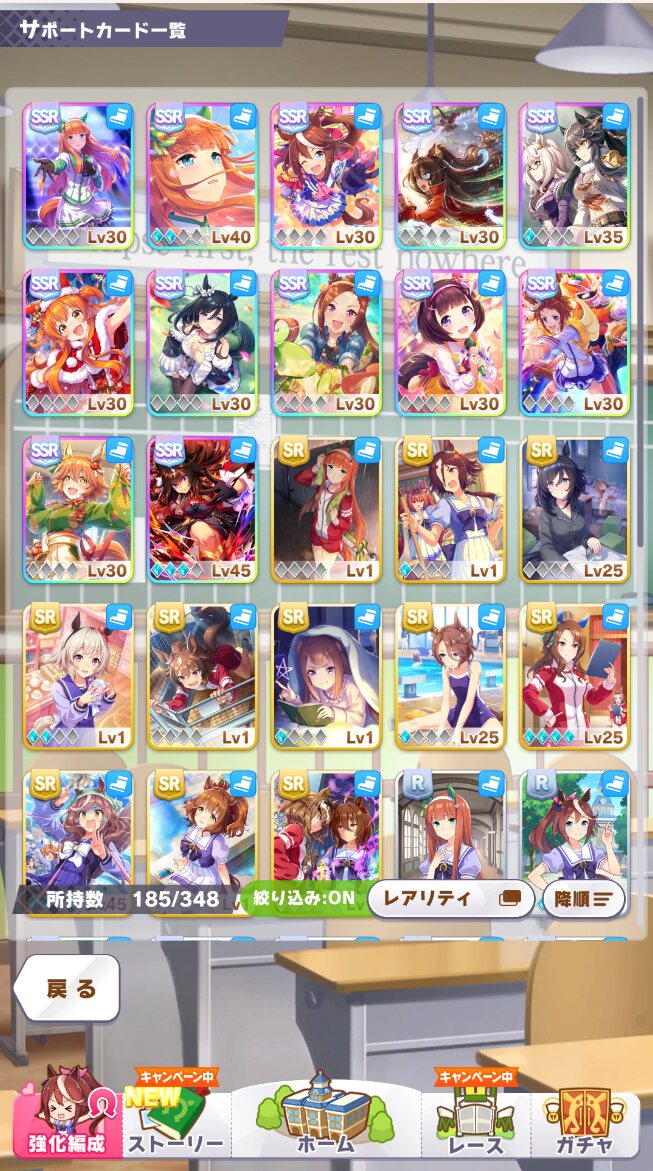
Task: Select the SSR card with Lv40
Action: pos(202,176)
